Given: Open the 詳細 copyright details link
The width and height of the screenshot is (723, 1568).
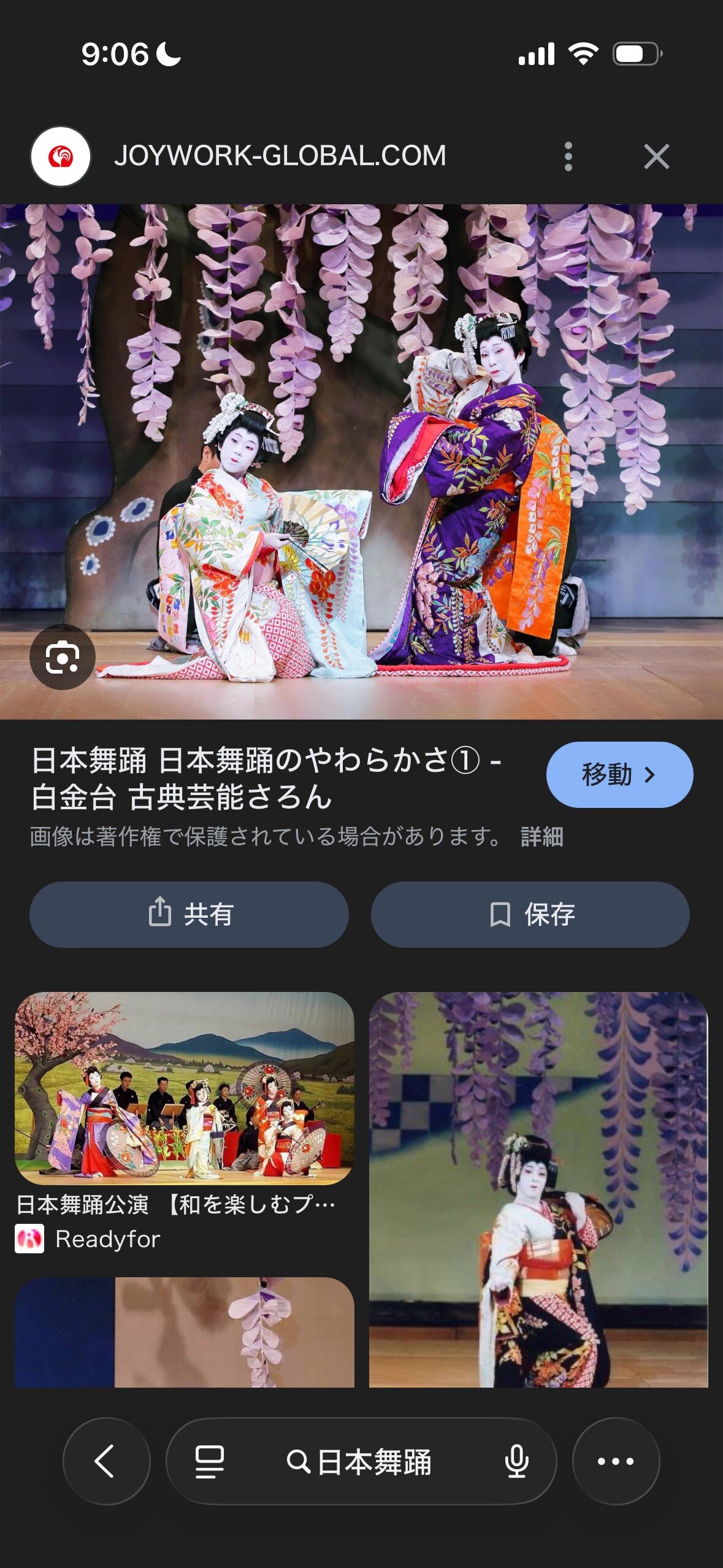Looking at the screenshot, I should [541, 837].
